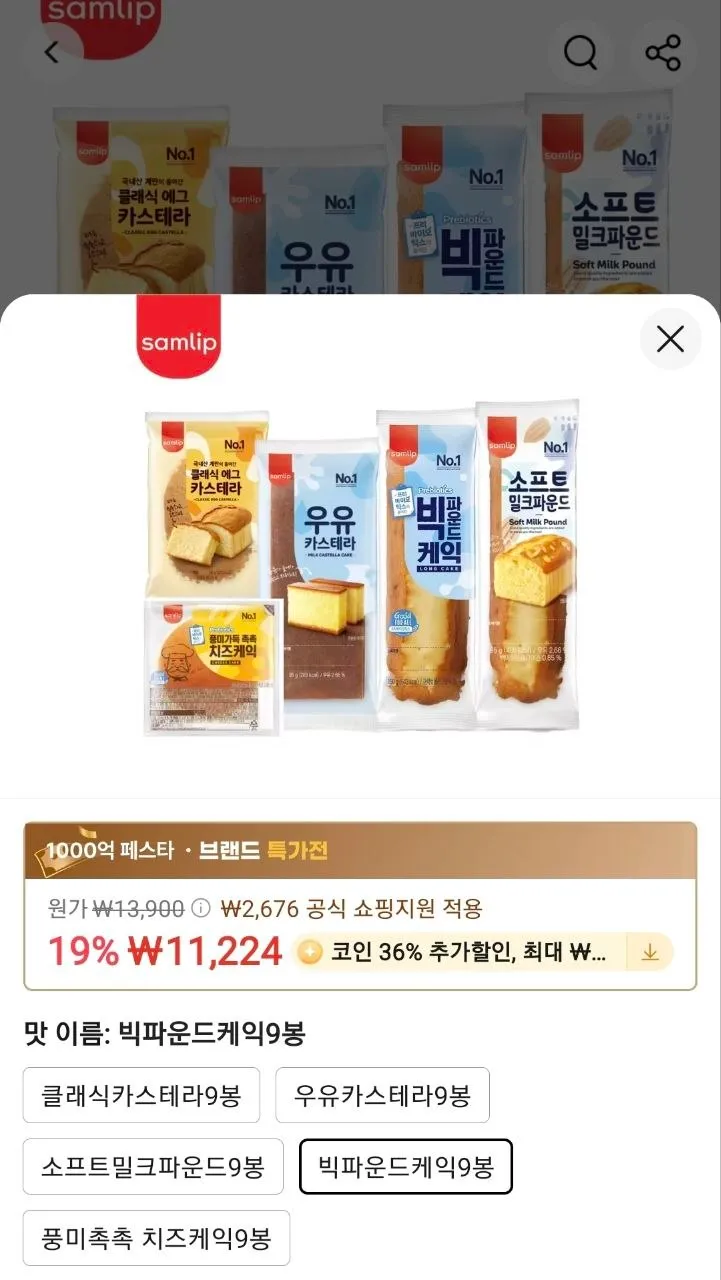Pick the 풍미촉촉 치즈케익9봉 option

point(156,1238)
